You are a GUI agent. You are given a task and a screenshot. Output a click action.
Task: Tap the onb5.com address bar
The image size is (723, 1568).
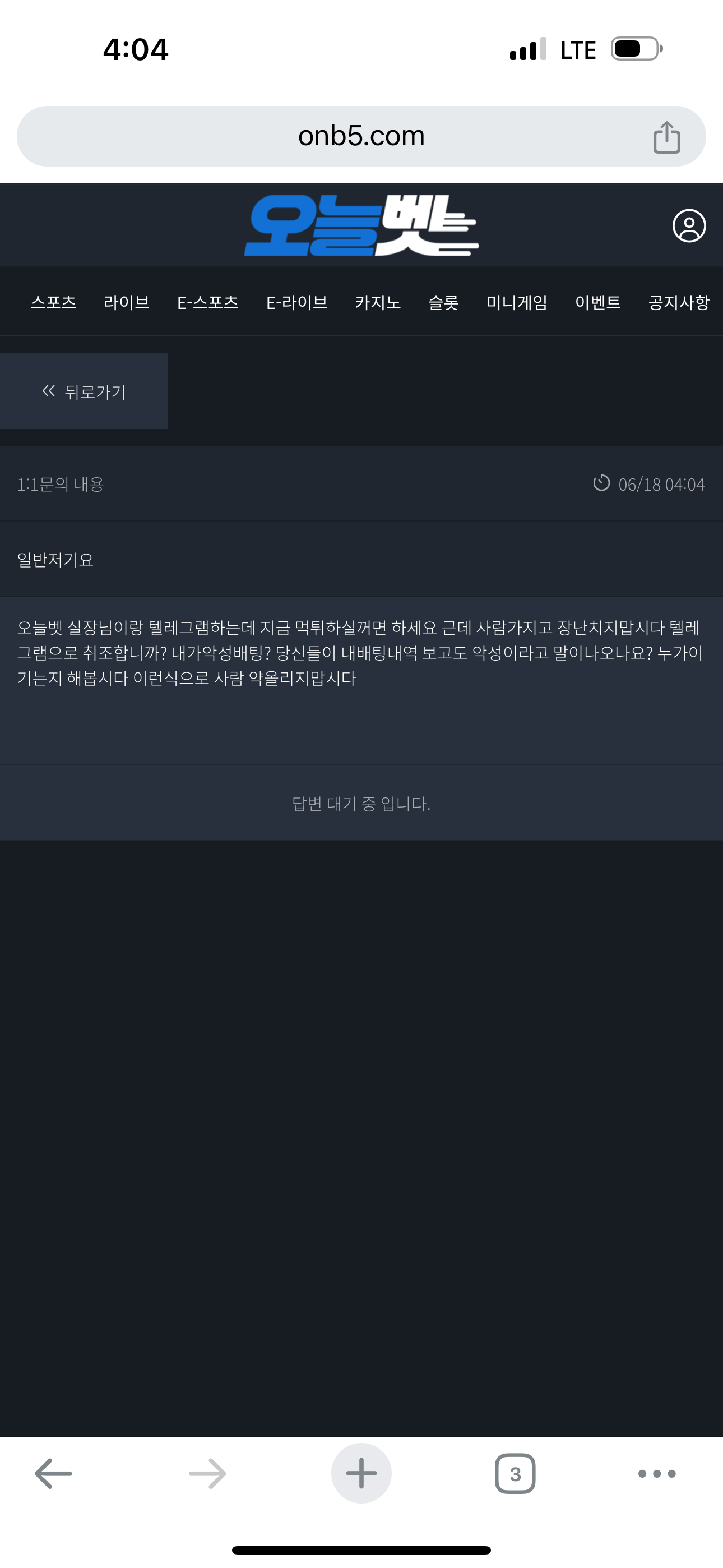[x=361, y=136]
